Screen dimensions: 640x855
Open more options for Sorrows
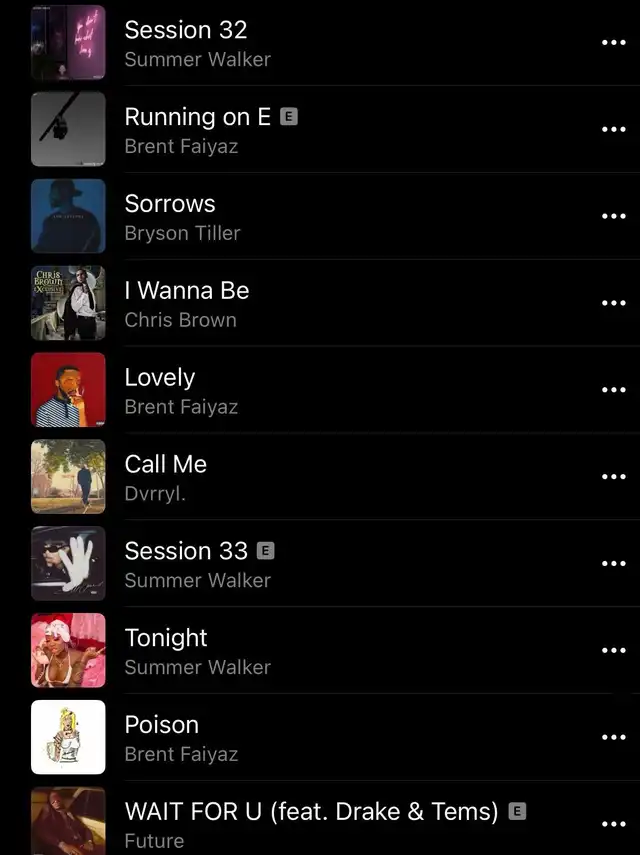[x=613, y=217]
